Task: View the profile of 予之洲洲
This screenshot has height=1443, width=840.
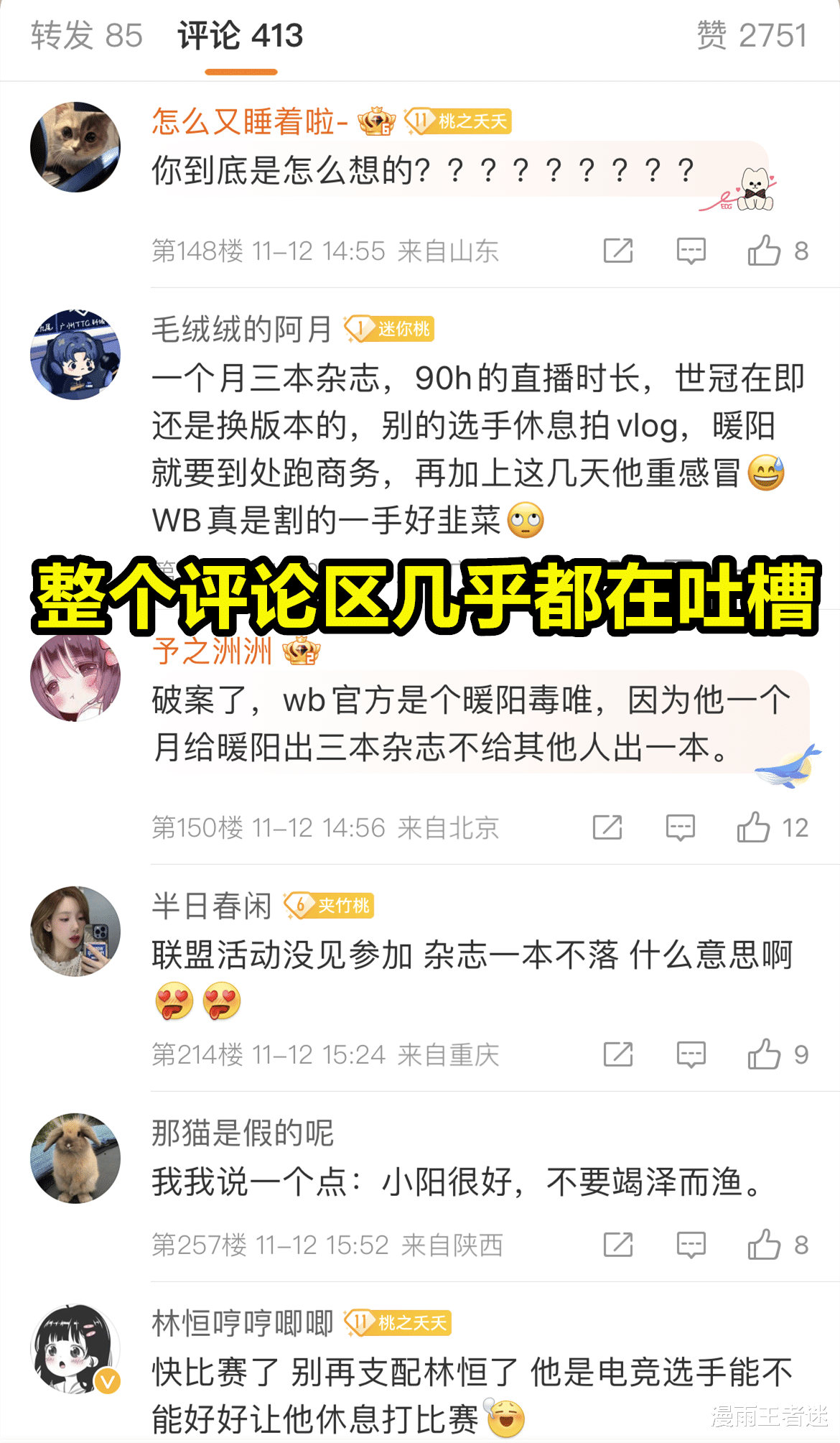Action: click(212, 651)
